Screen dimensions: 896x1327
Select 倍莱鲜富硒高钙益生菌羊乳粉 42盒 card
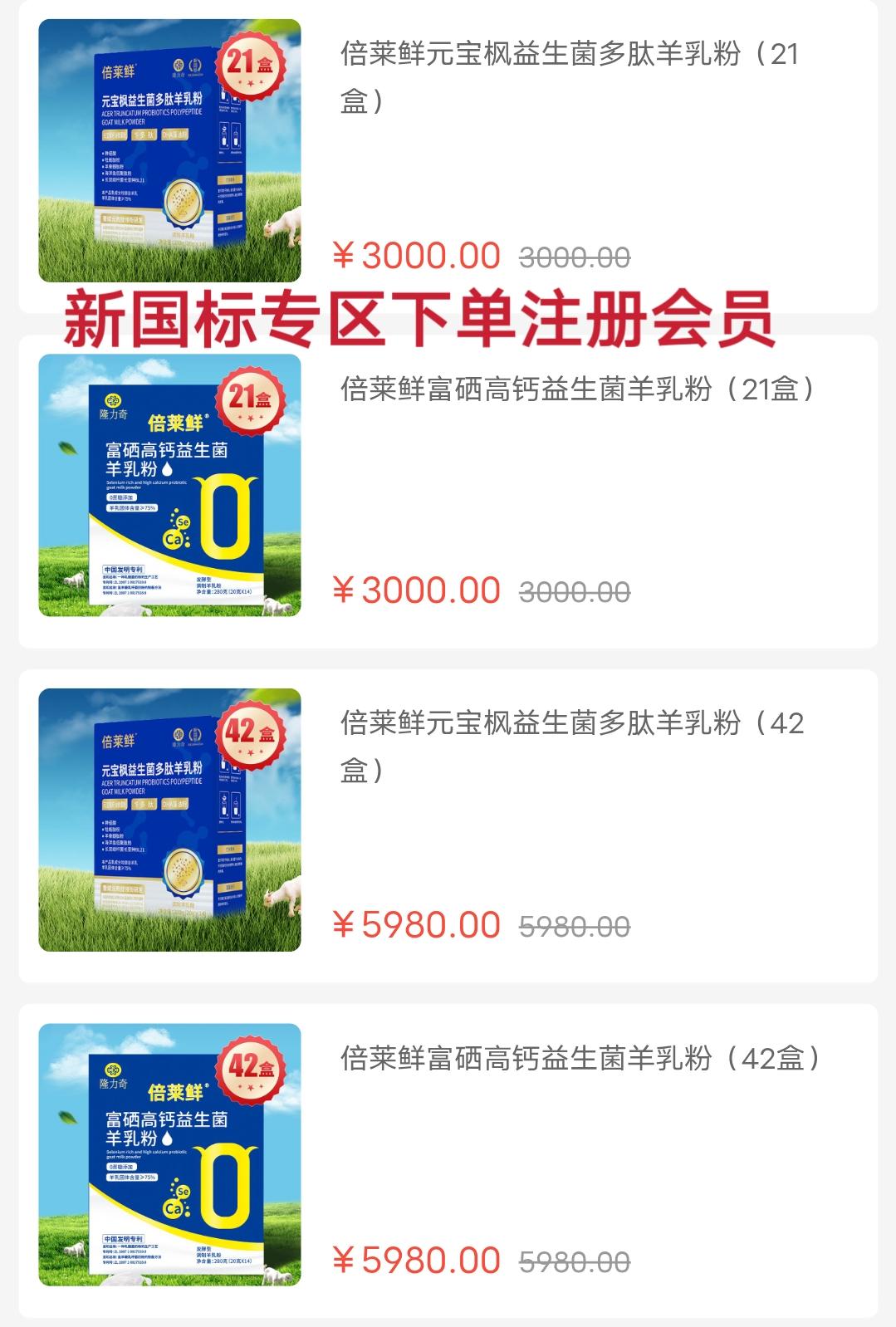pyautogui.click(x=580, y=1059)
